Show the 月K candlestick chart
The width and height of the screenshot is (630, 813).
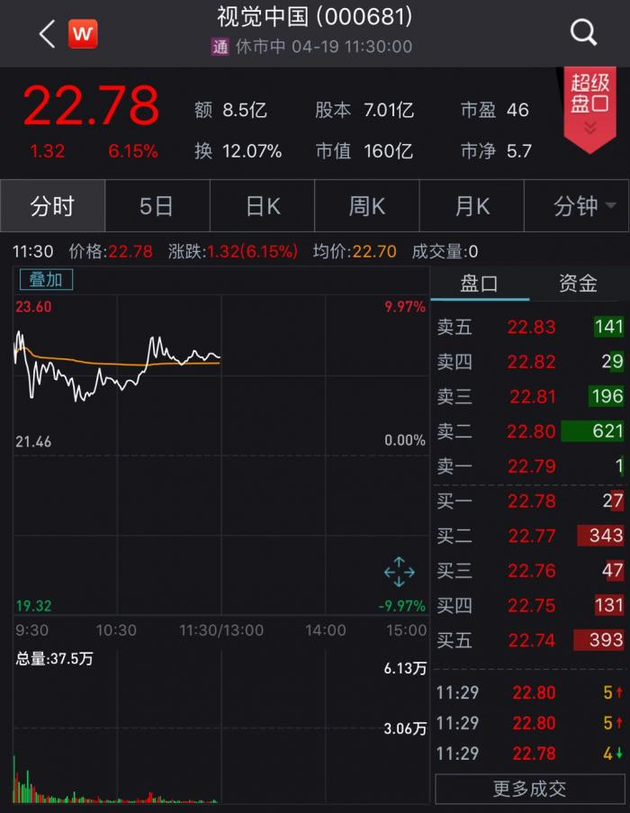click(472, 206)
